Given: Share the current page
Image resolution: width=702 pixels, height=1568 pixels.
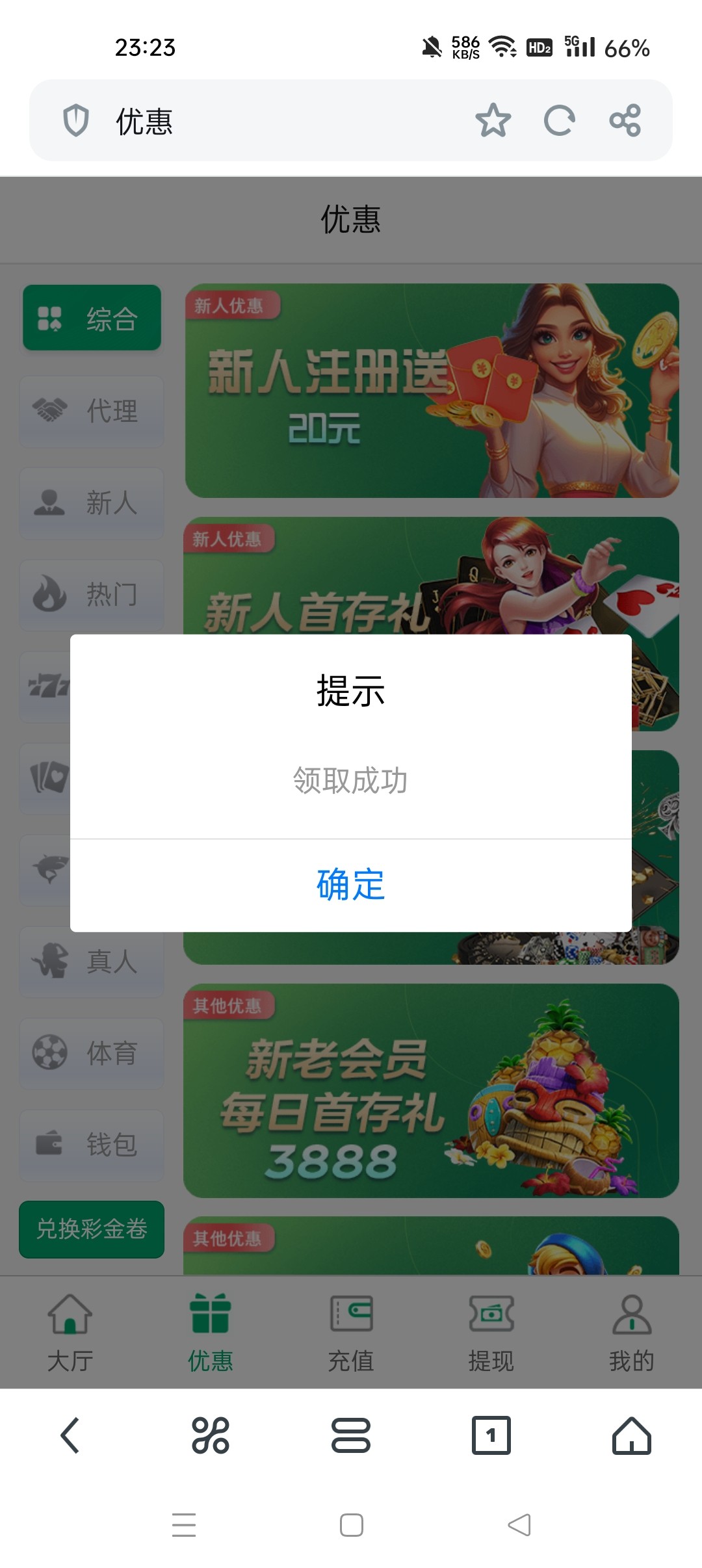Looking at the screenshot, I should click(x=625, y=120).
